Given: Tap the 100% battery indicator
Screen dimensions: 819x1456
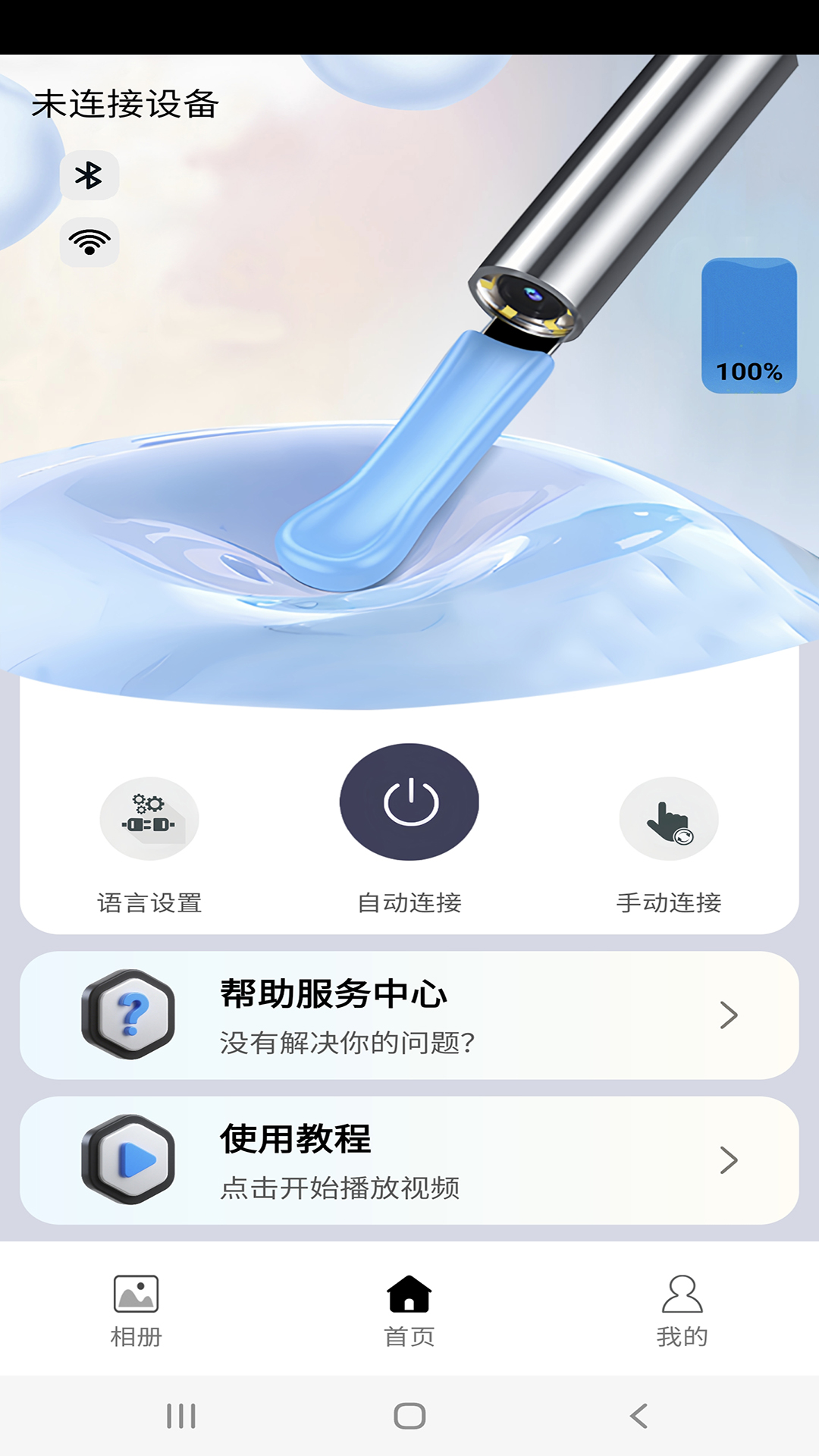Looking at the screenshot, I should pyautogui.click(x=748, y=326).
